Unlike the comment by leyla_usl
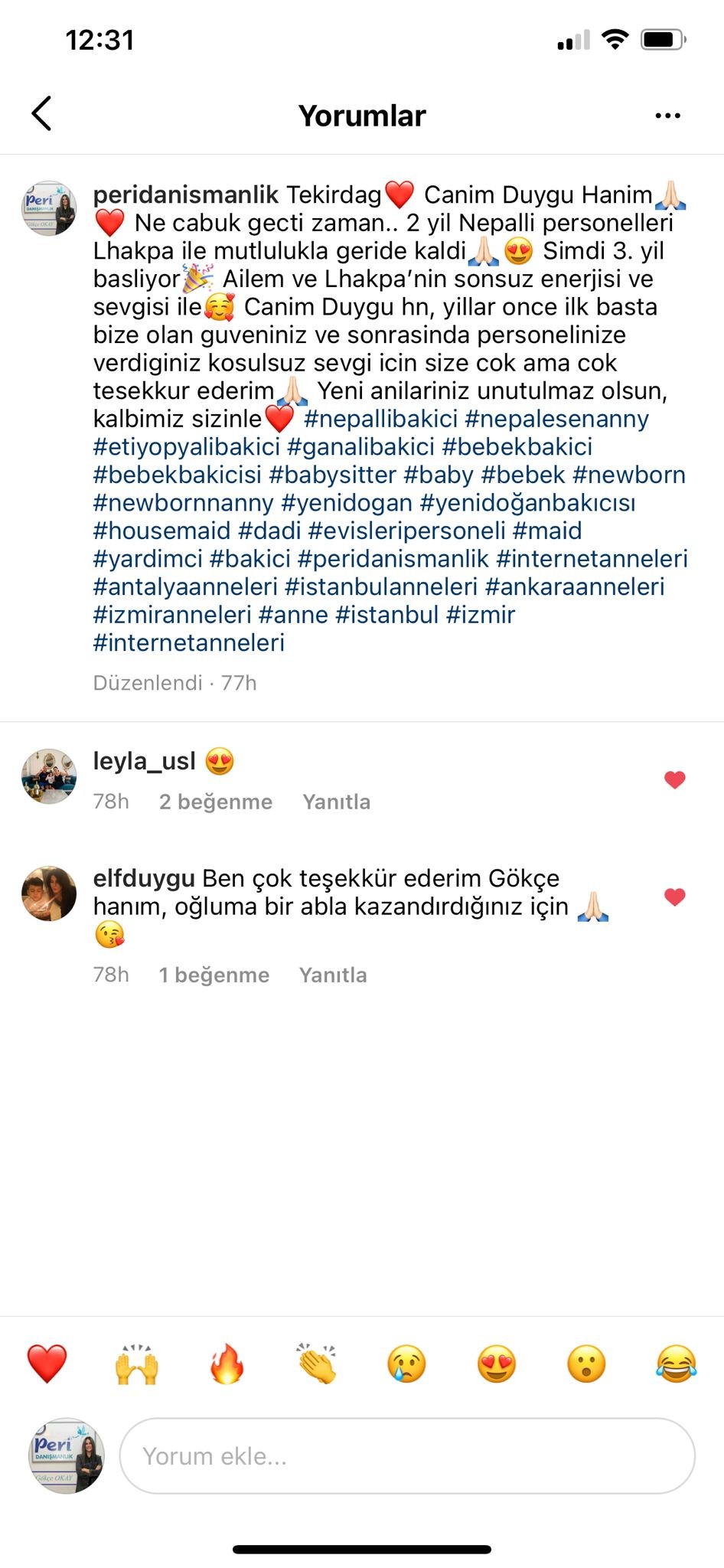This screenshot has height=1568, width=724. click(x=674, y=779)
